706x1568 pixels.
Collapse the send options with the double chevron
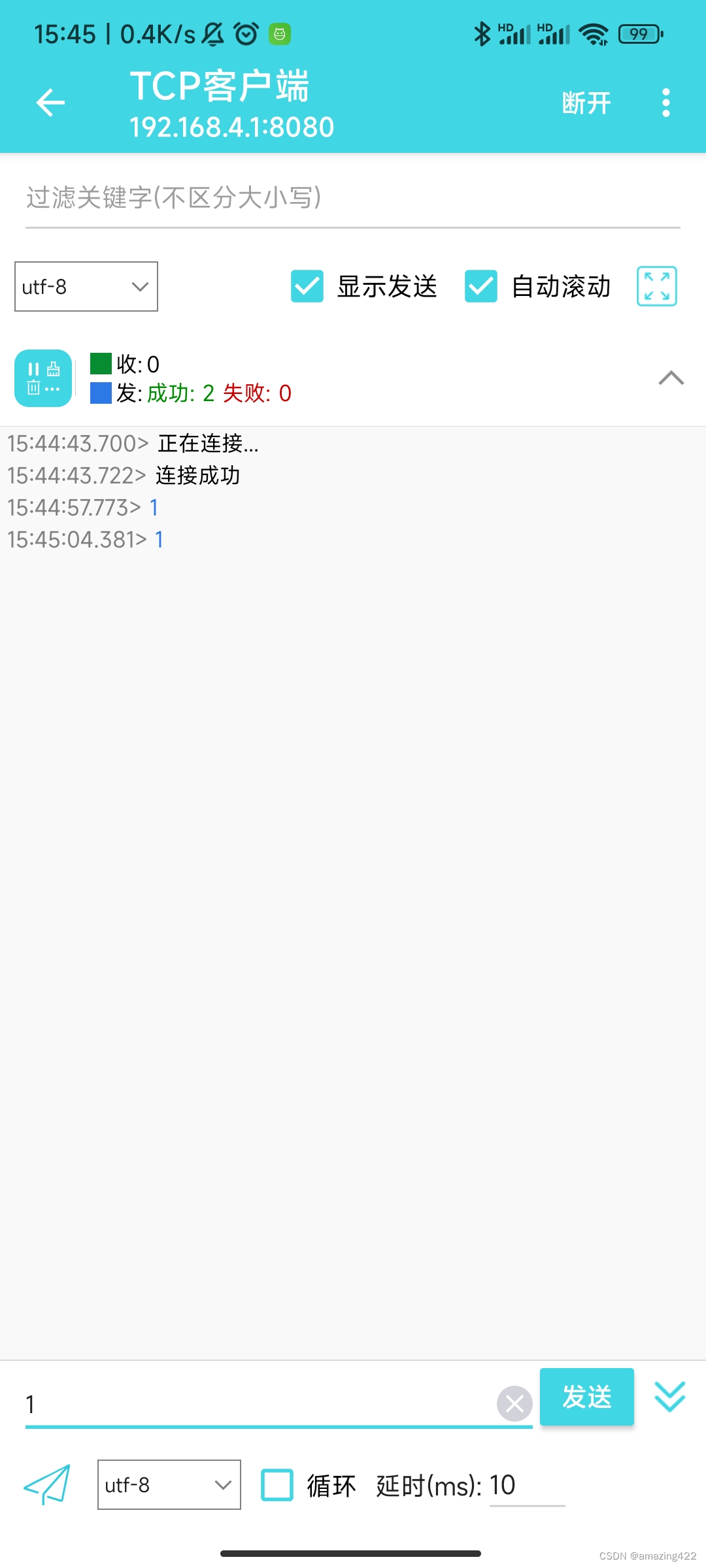pos(670,1397)
